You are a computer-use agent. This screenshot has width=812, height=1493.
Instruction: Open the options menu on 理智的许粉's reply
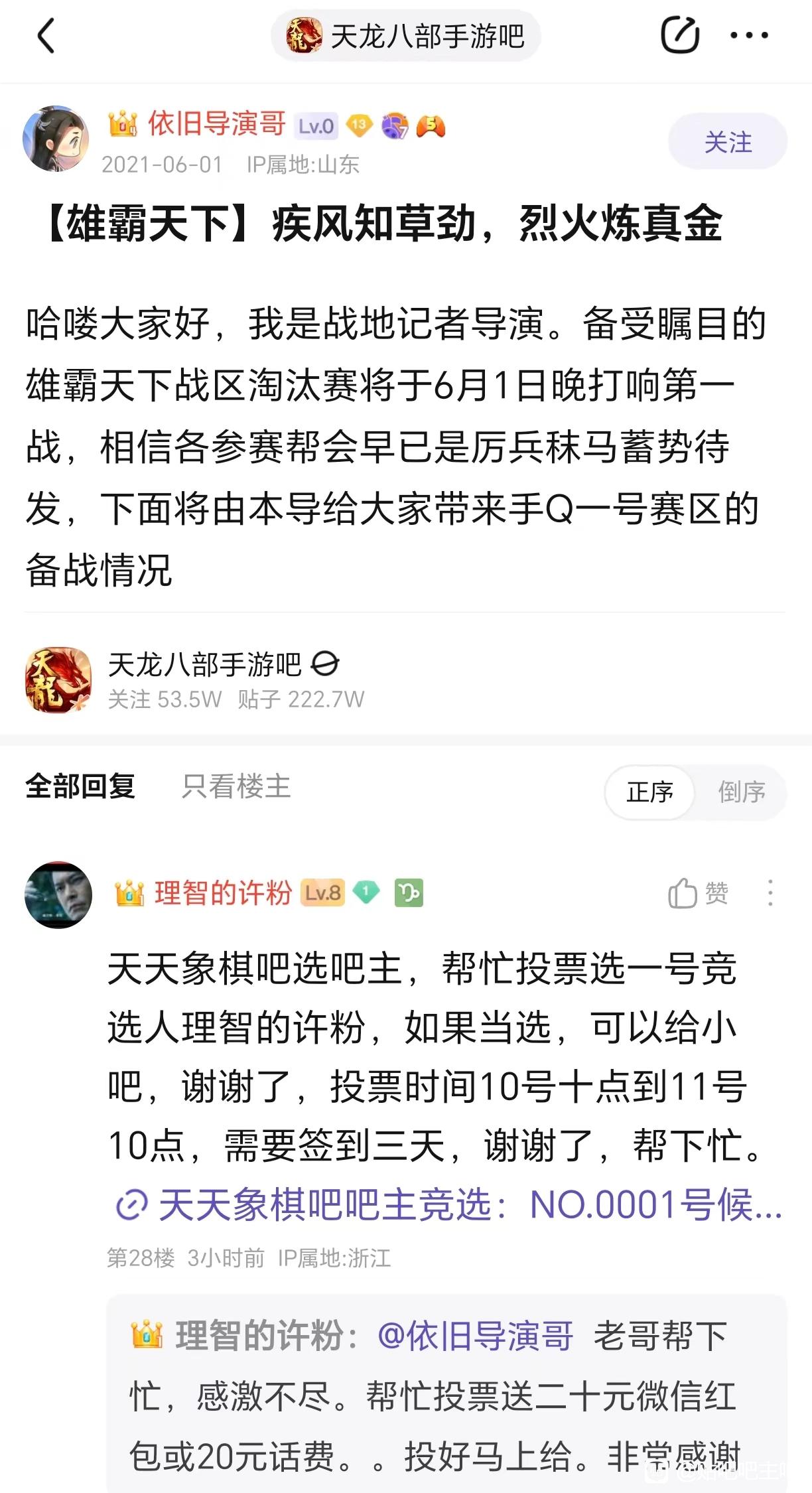770,893
